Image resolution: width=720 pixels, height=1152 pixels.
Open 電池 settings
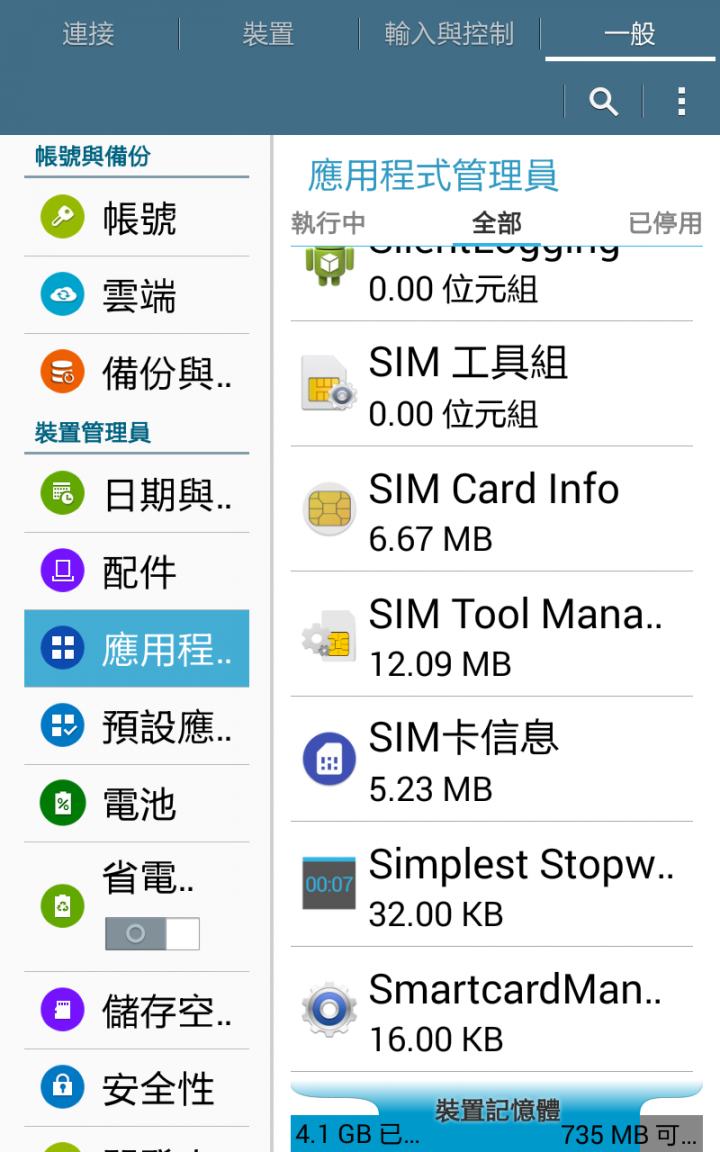(137, 804)
